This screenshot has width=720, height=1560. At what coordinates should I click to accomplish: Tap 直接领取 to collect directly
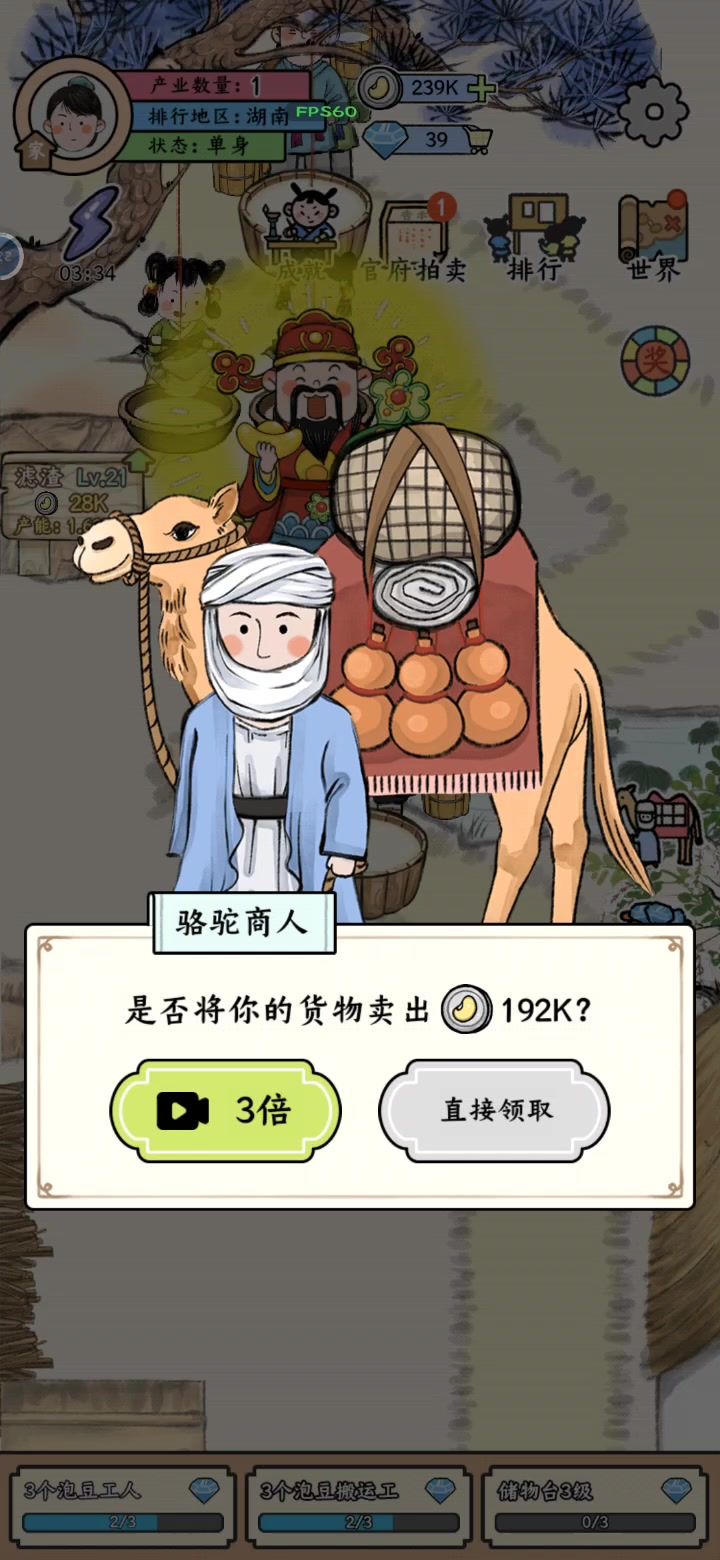tap(495, 1110)
